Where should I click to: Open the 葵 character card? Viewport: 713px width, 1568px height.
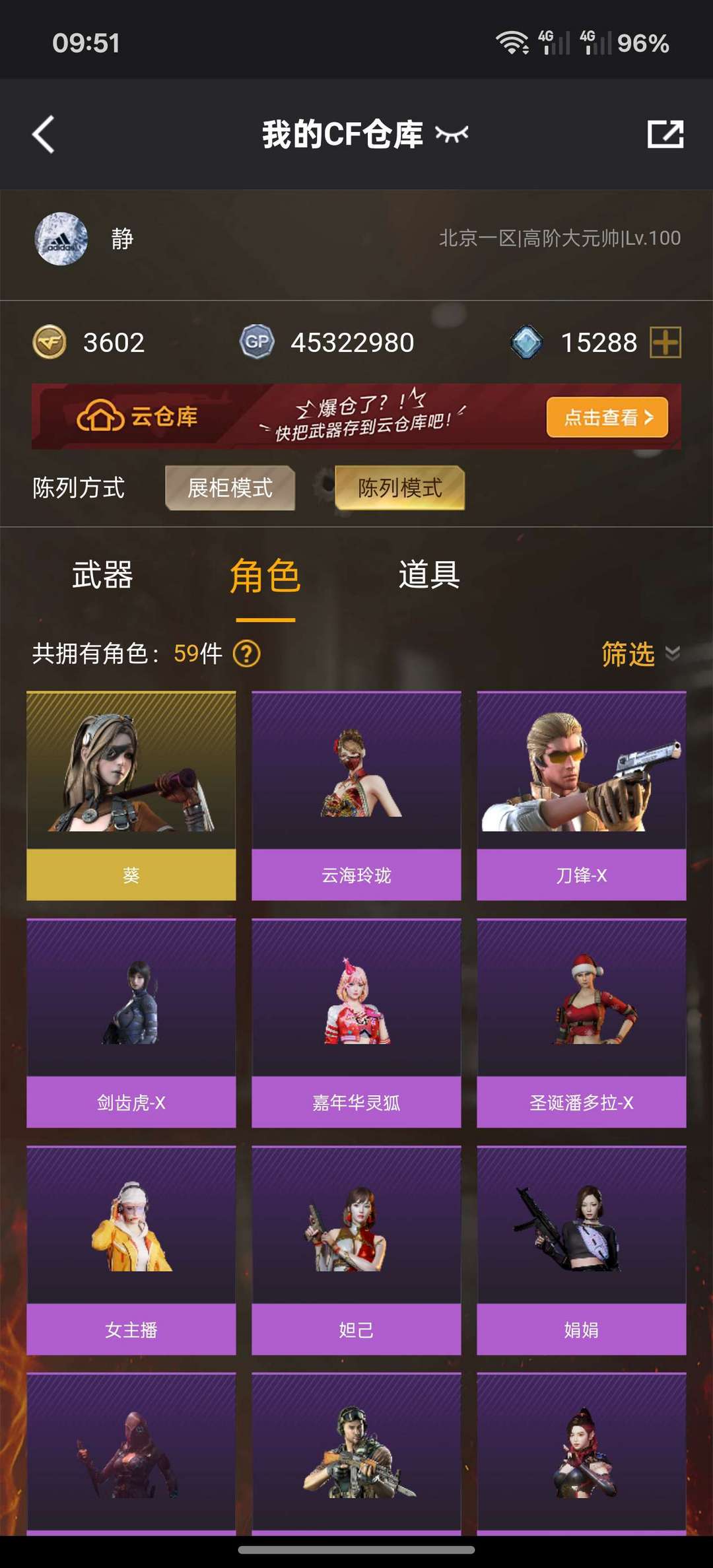tap(131, 796)
